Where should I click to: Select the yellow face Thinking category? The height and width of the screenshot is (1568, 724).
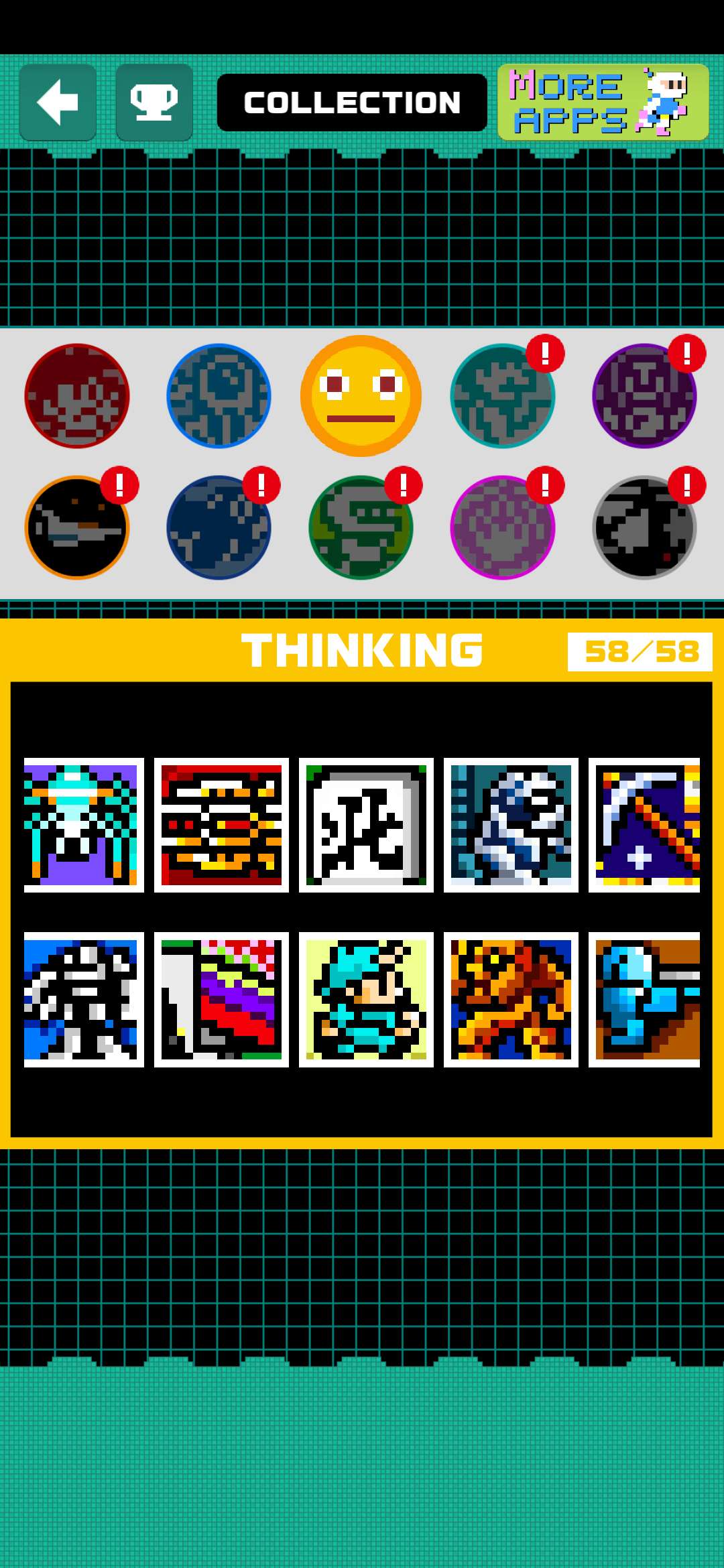coord(361,395)
